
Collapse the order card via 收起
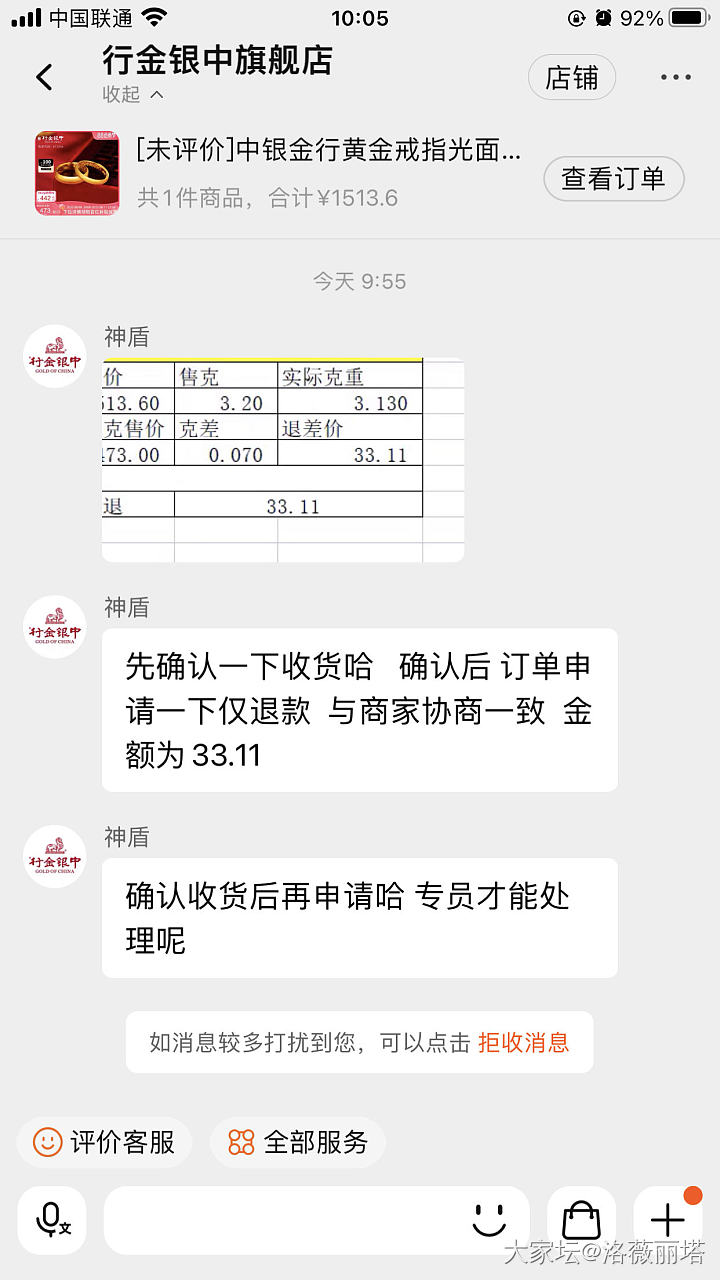(132, 94)
